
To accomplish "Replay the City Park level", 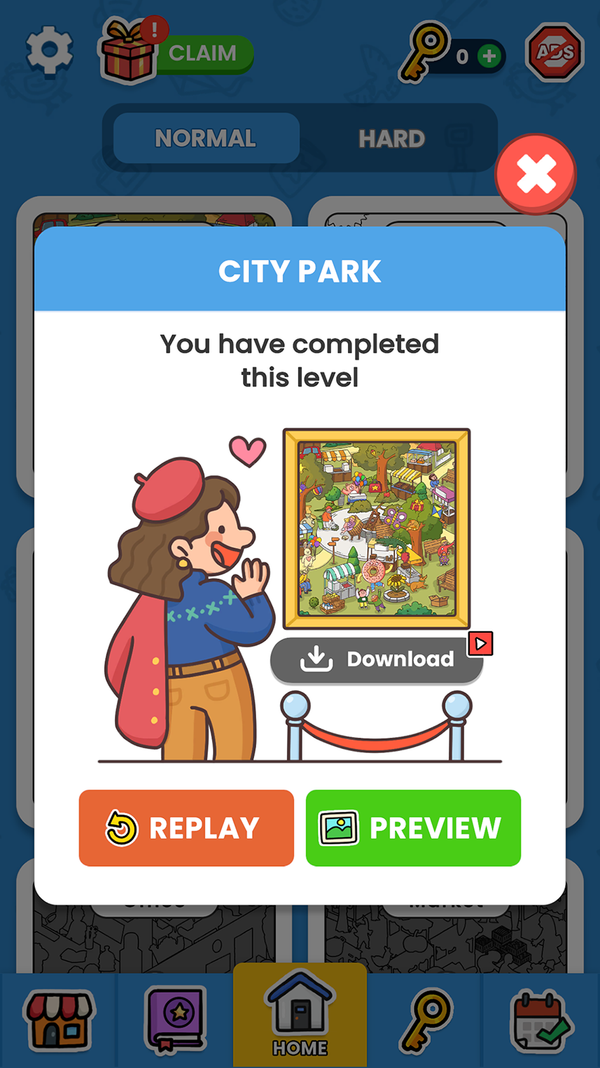I will tap(186, 828).
